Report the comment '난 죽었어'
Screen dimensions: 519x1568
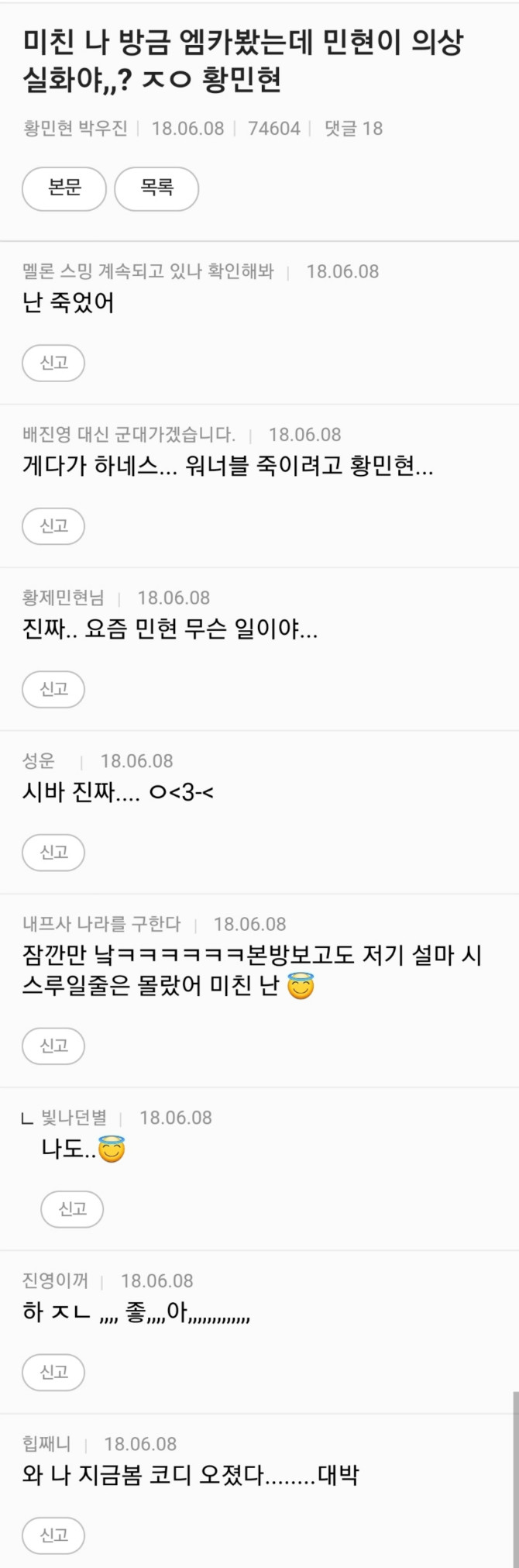click(x=53, y=363)
